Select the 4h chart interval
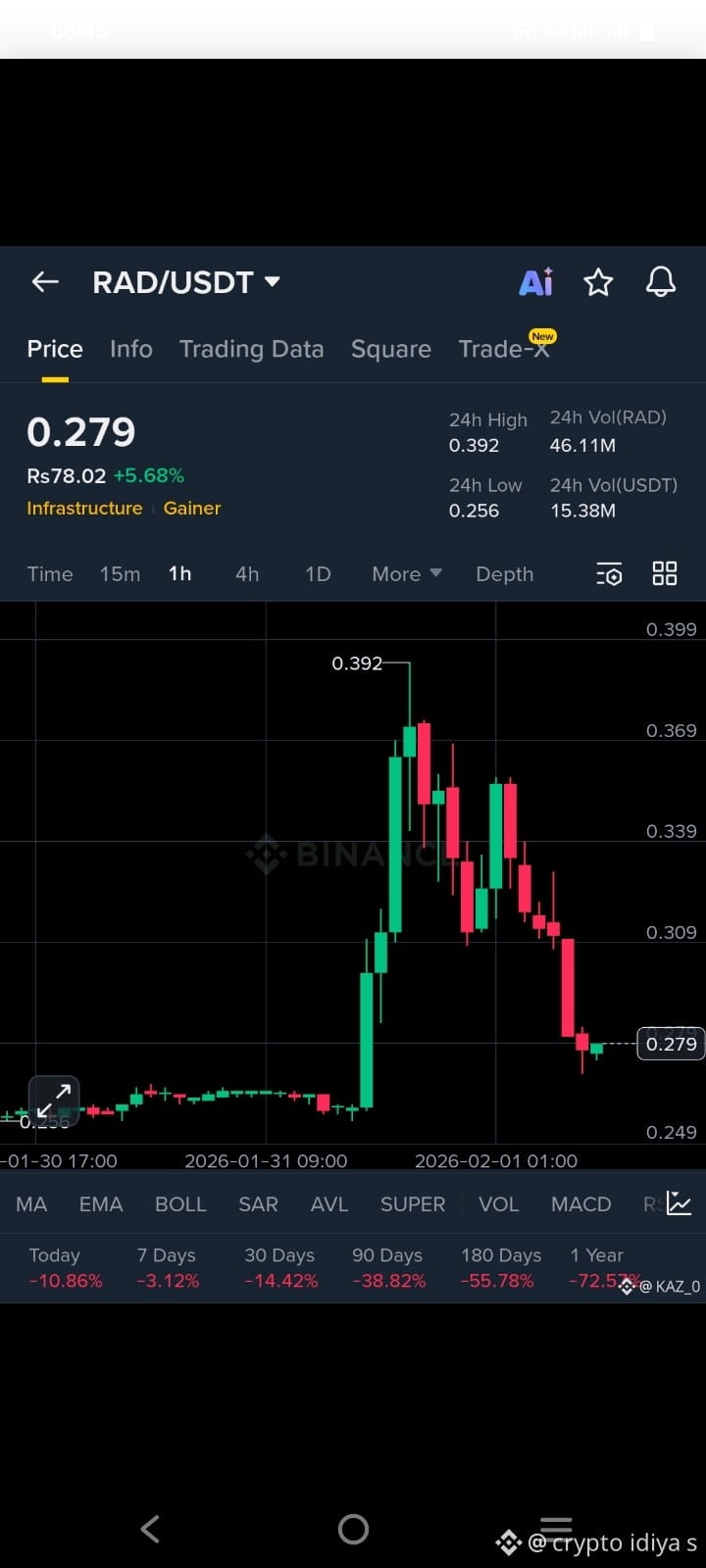Viewport: 706px width, 1568px height. [247, 574]
